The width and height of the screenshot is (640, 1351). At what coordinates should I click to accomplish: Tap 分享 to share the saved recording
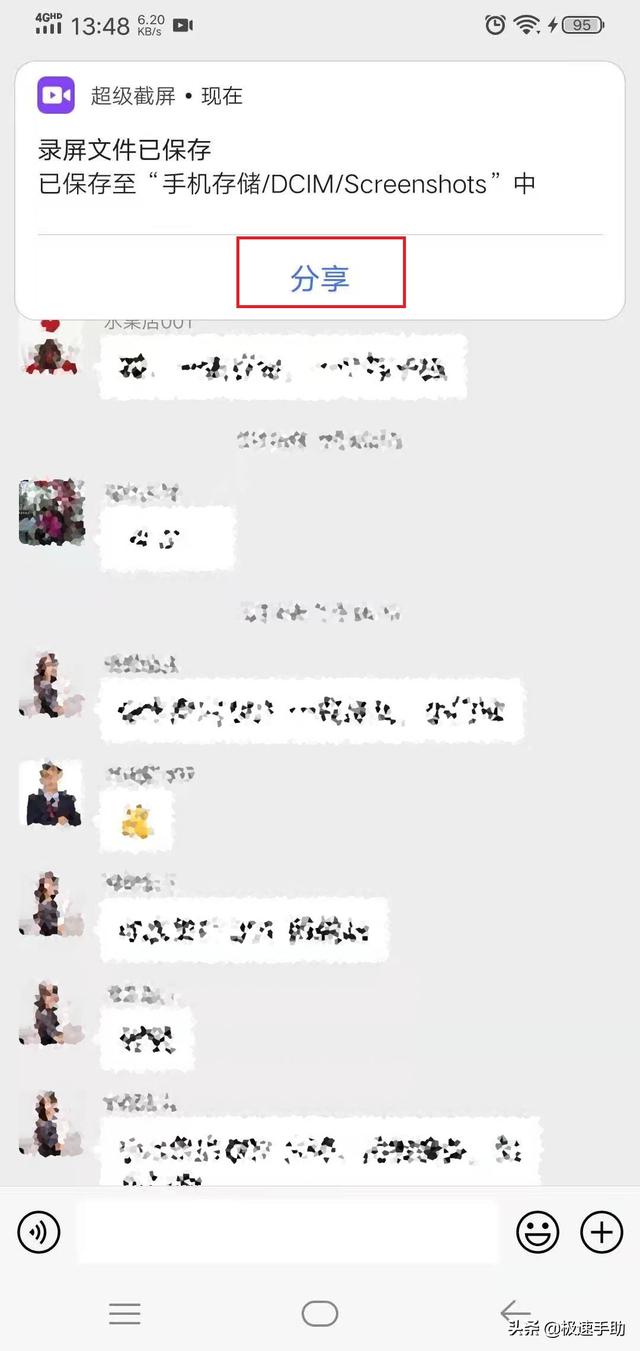320,277
